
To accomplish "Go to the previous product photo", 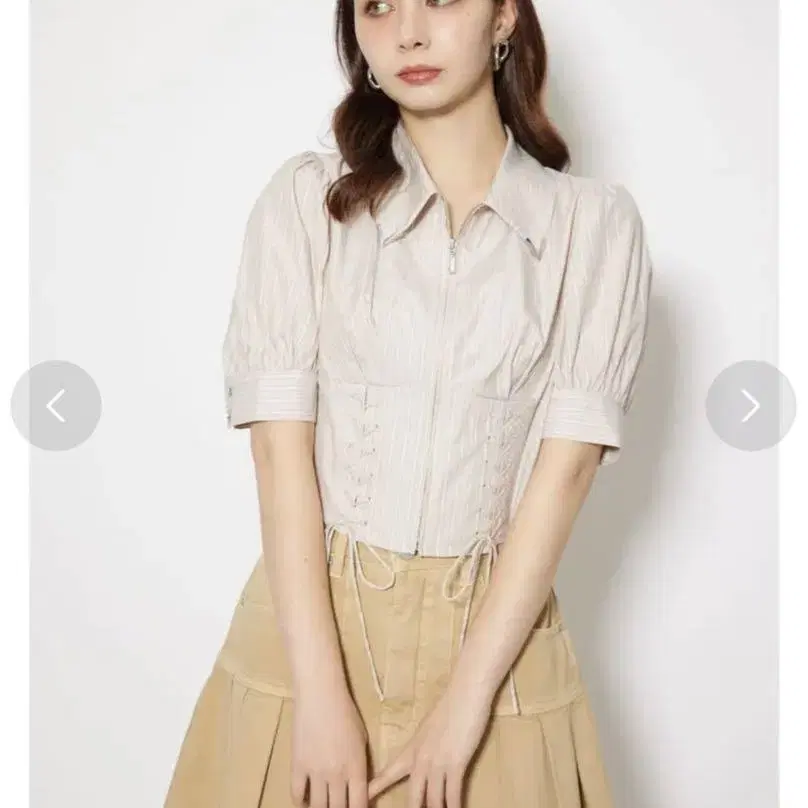I will tap(56, 406).
